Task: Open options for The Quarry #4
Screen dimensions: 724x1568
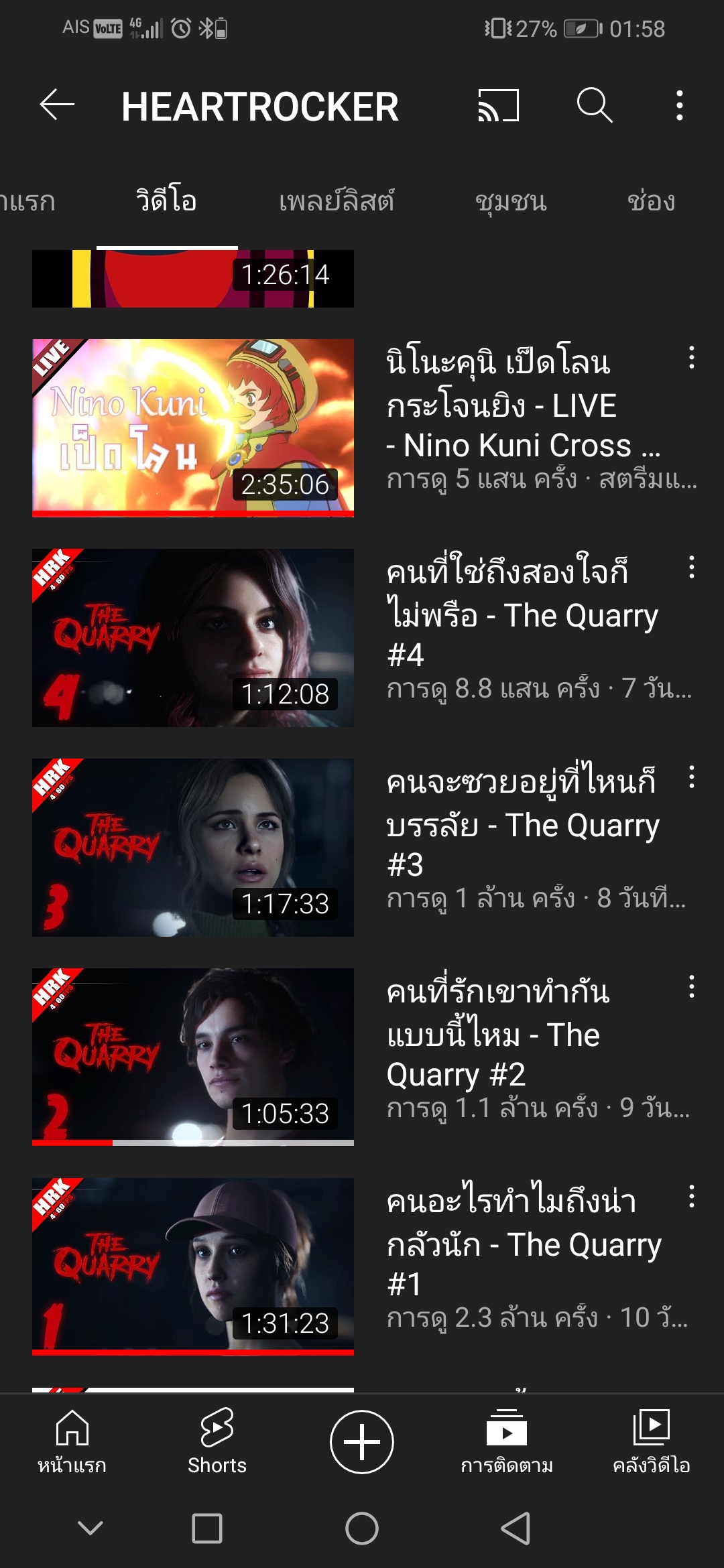Action: point(691,568)
